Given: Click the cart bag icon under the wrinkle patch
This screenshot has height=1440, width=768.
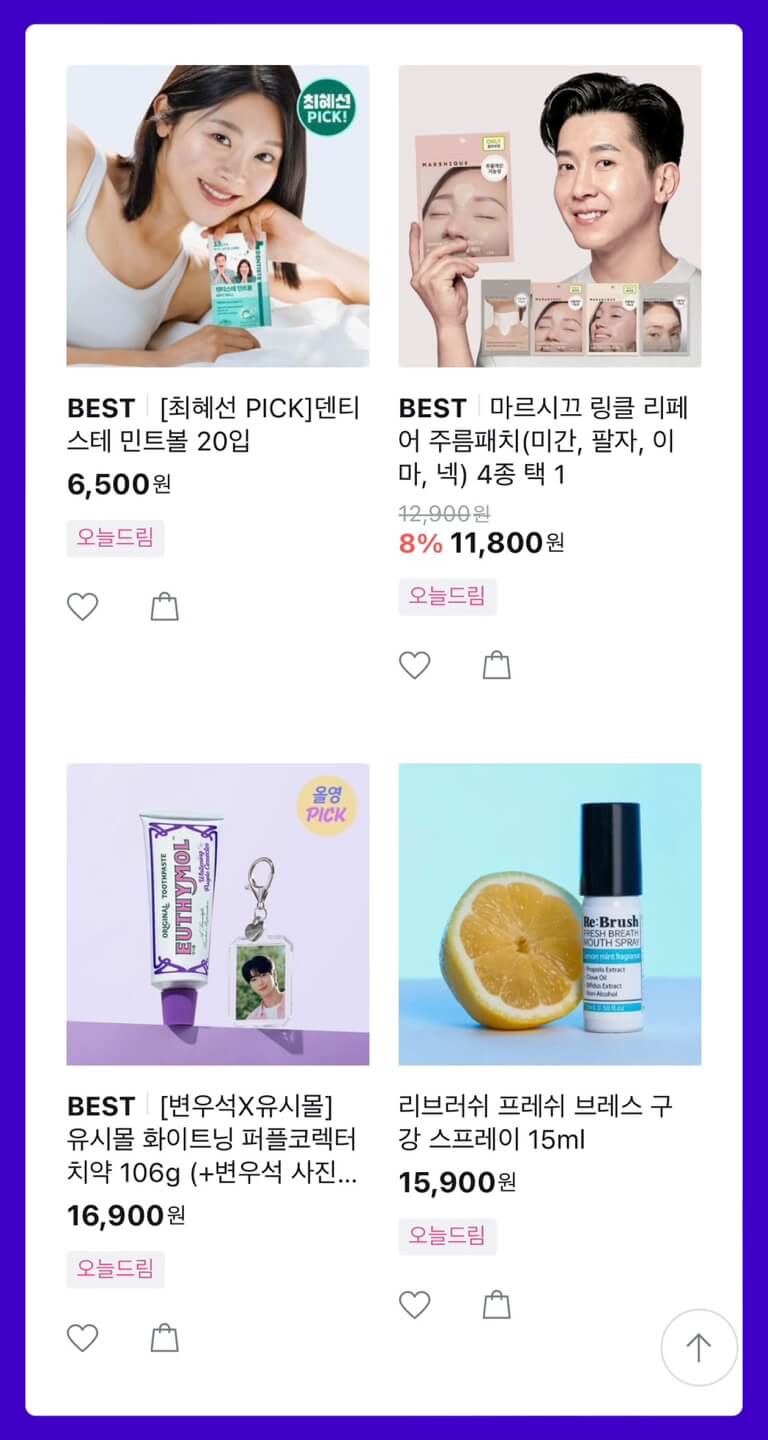Looking at the screenshot, I should 497,664.
